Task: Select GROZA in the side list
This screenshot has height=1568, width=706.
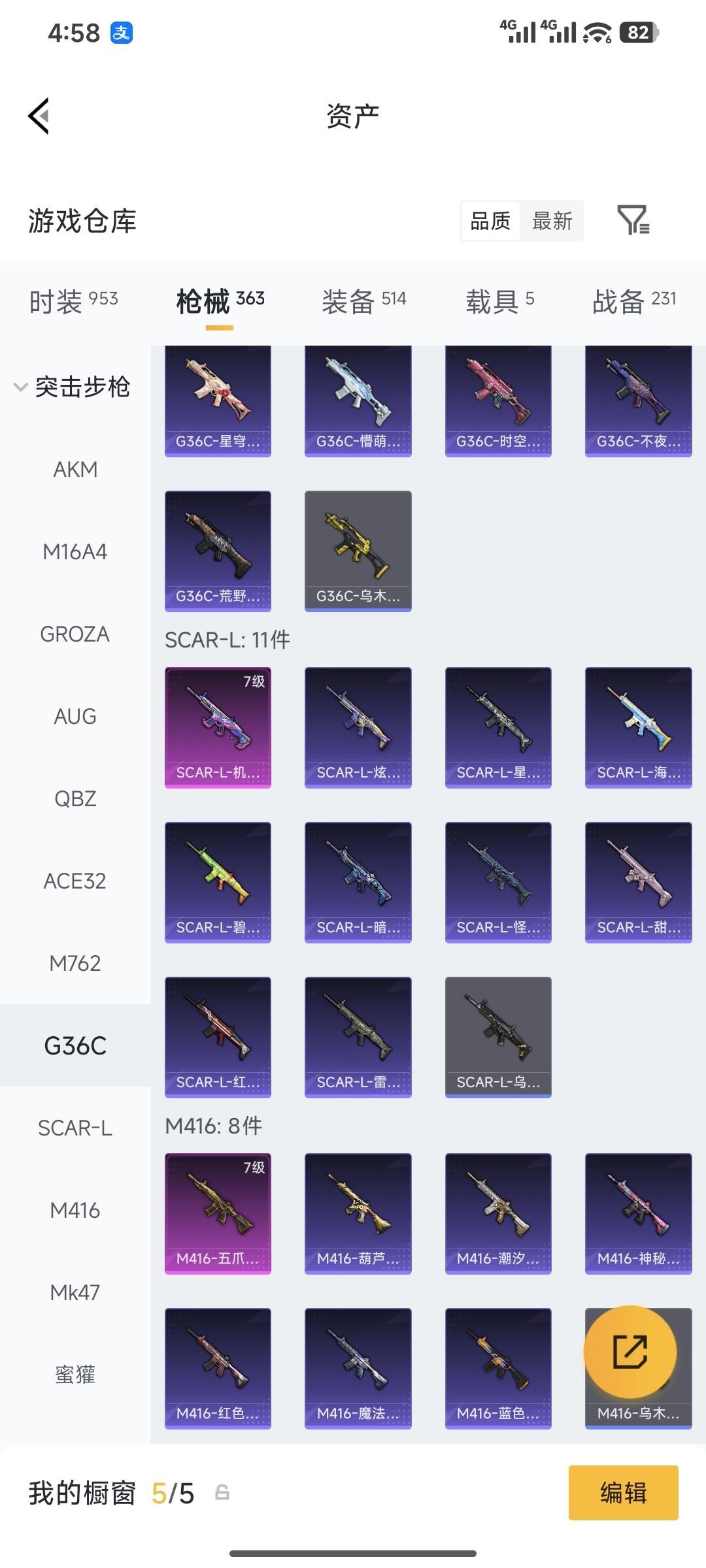Action: (75, 634)
